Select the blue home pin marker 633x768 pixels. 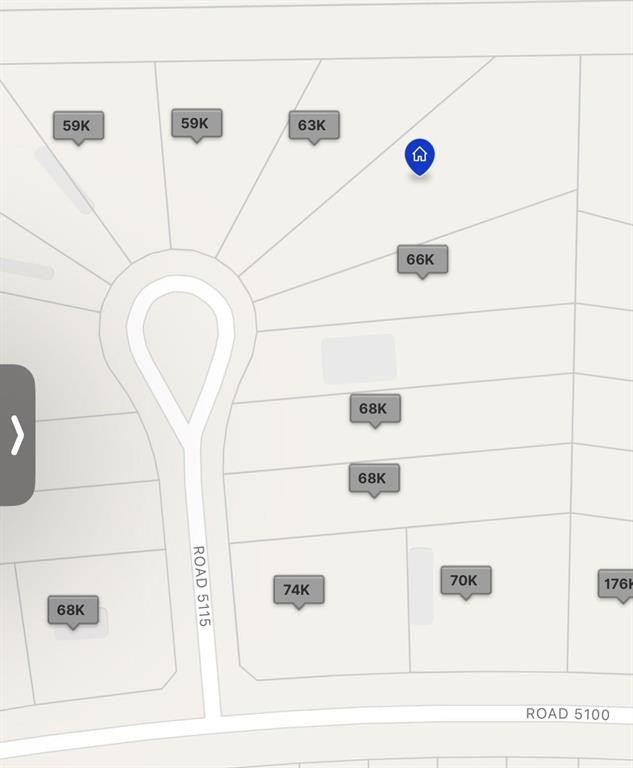pos(420,155)
